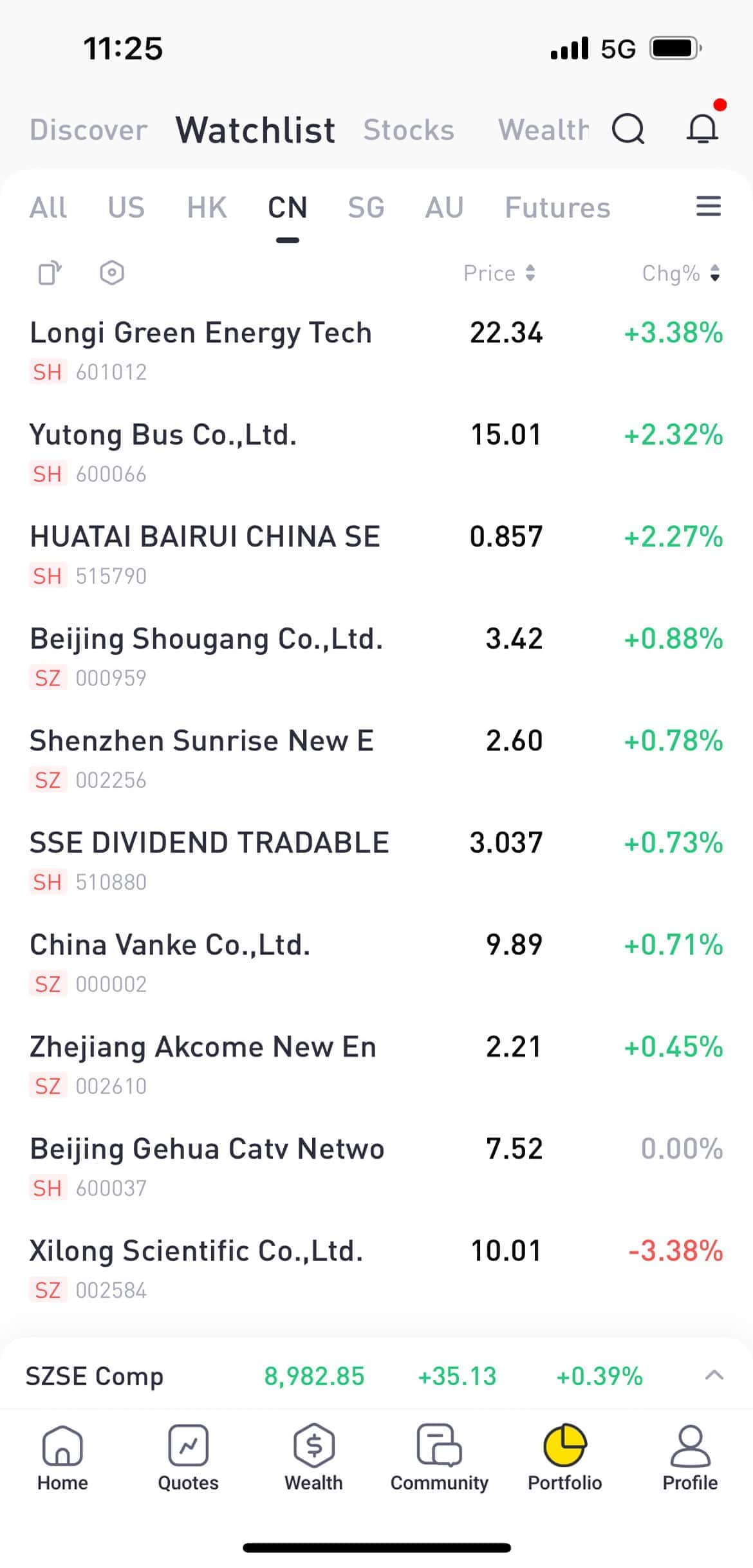This screenshot has width=753, height=1568.
Task: Show the Futures watchlist
Action: tap(557, 208)
